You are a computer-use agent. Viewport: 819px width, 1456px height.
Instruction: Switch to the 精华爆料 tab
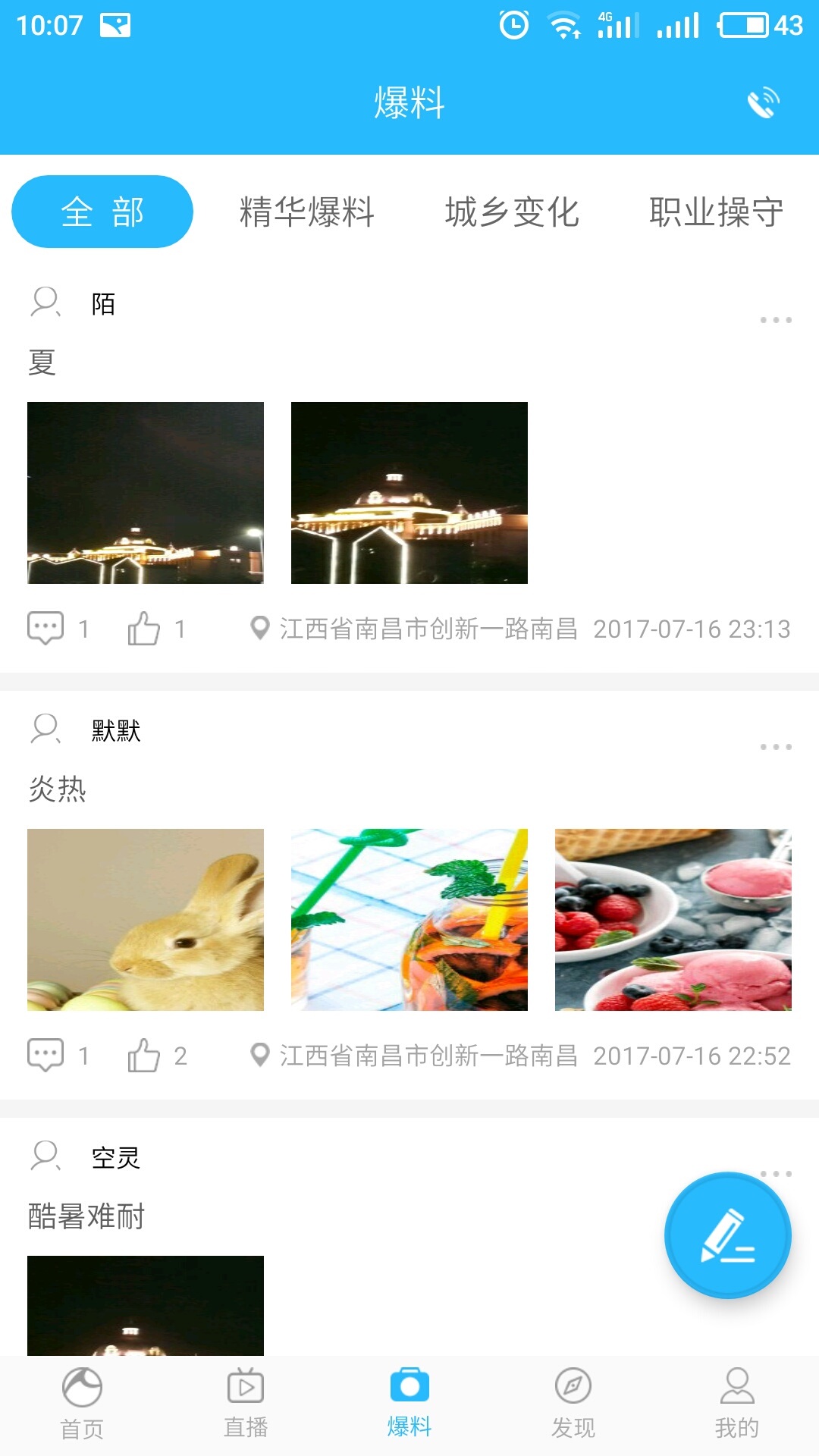coord(307,212)
